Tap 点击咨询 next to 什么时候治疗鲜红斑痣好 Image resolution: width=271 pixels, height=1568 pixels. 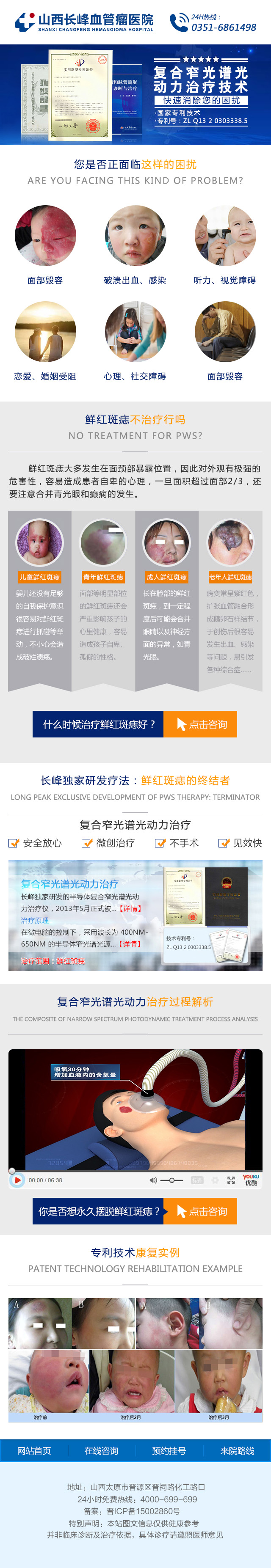point(200,724)
